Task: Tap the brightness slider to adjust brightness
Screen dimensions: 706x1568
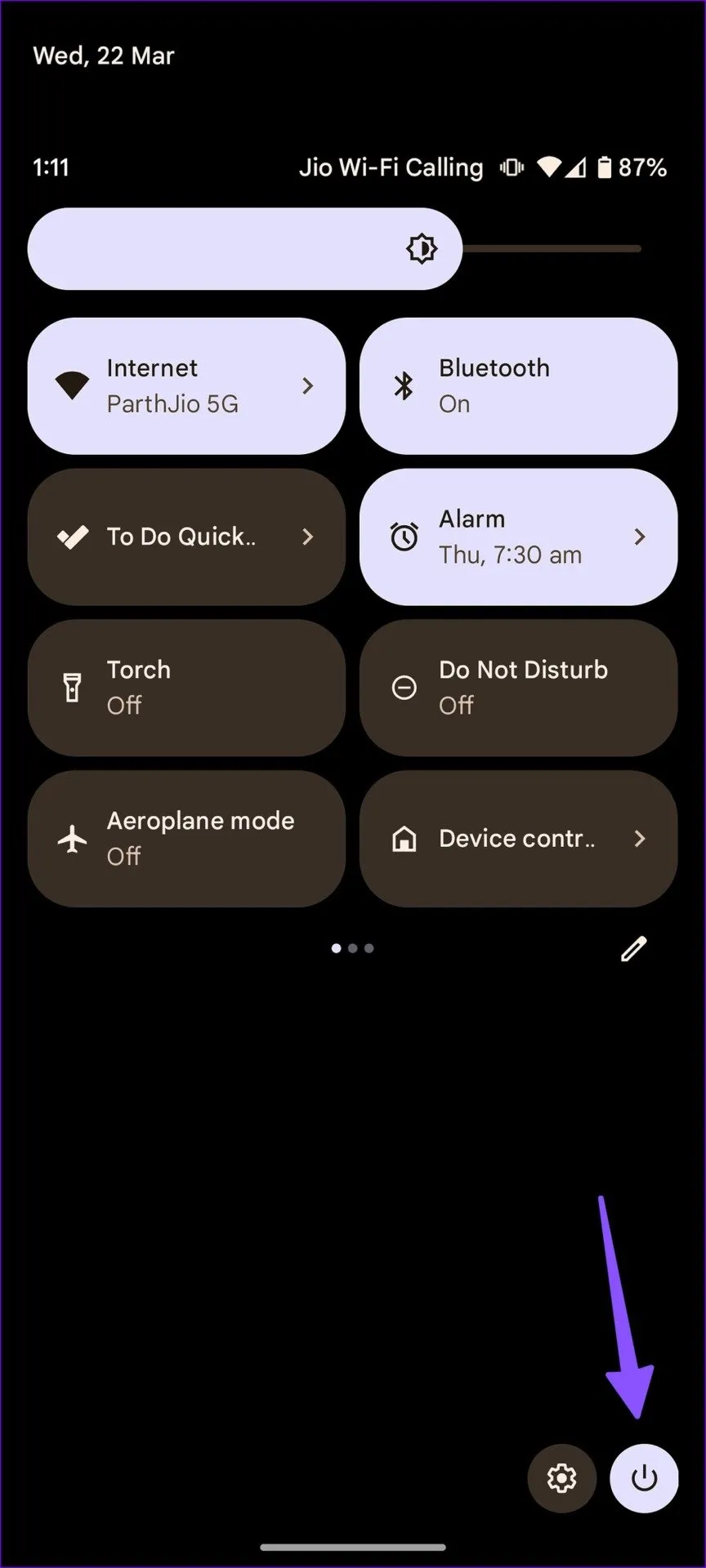Action: pyautogui.click(x=335, y=249)
